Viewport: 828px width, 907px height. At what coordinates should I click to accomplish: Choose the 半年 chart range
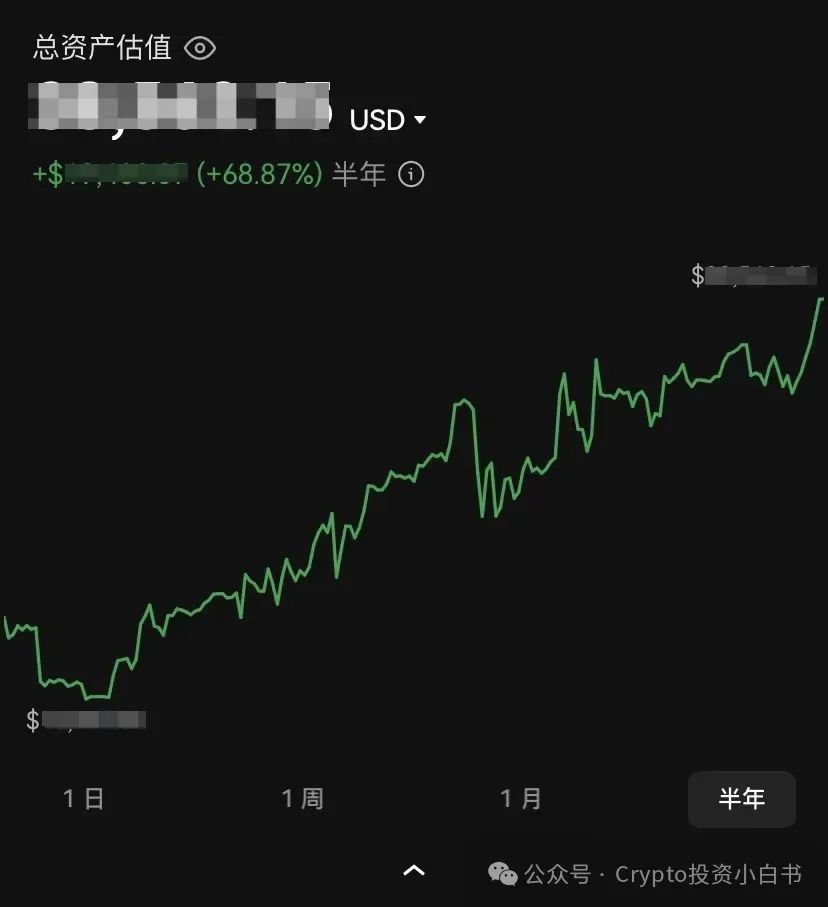741,798
